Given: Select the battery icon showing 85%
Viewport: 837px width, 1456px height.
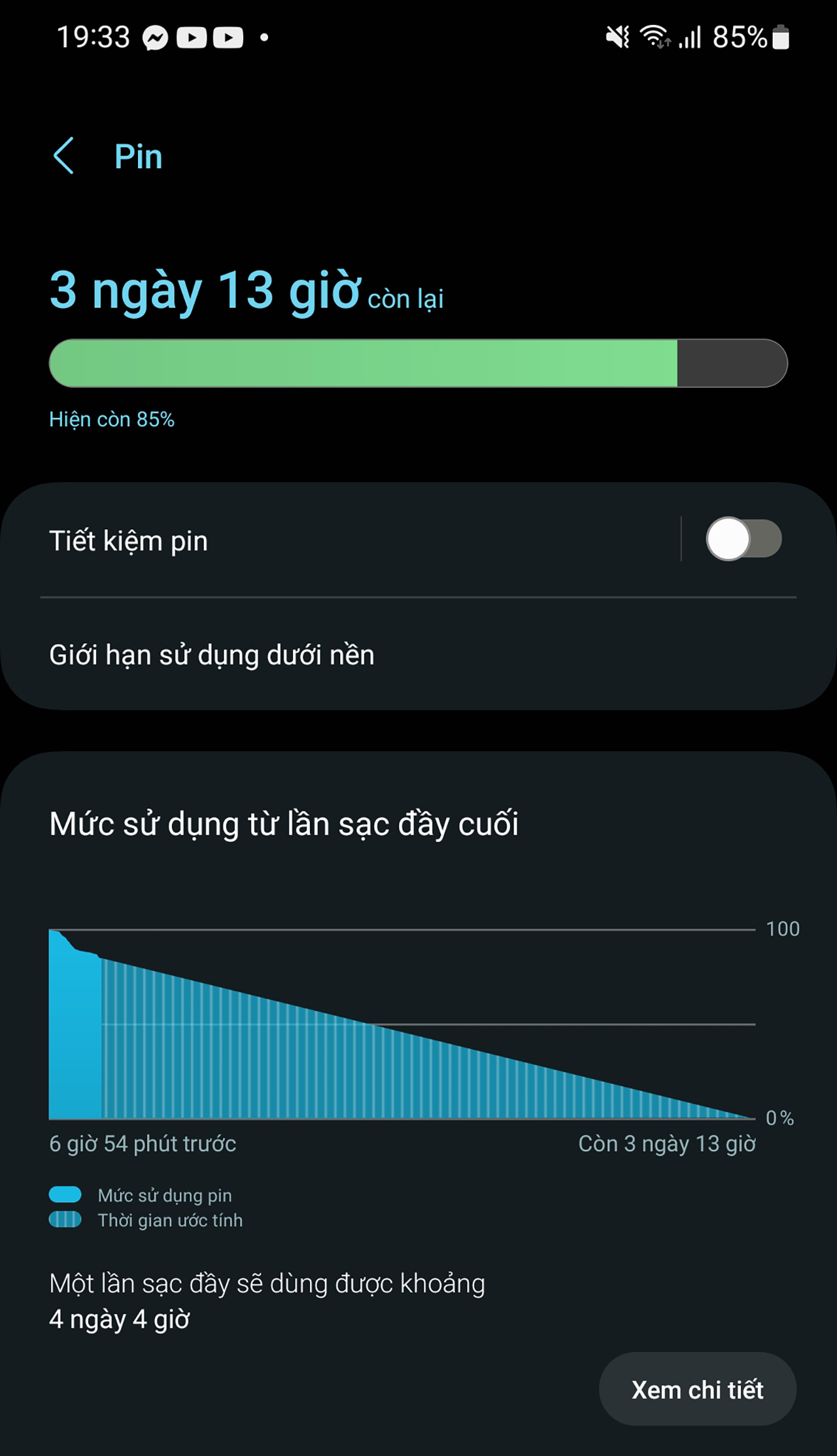Looking at the screenshot, I should pos(782,38).
